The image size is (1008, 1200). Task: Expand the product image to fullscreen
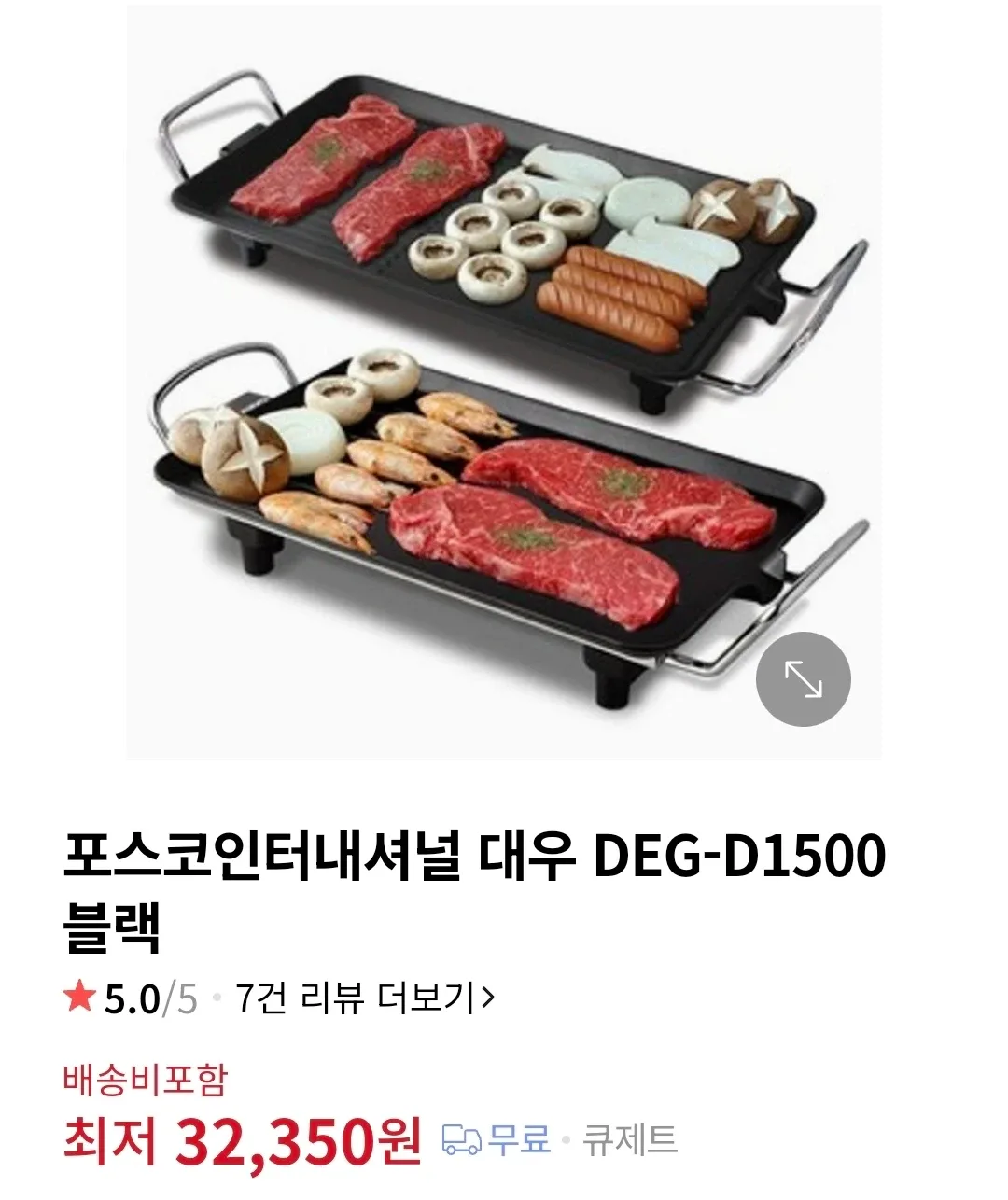click(803, 679)
